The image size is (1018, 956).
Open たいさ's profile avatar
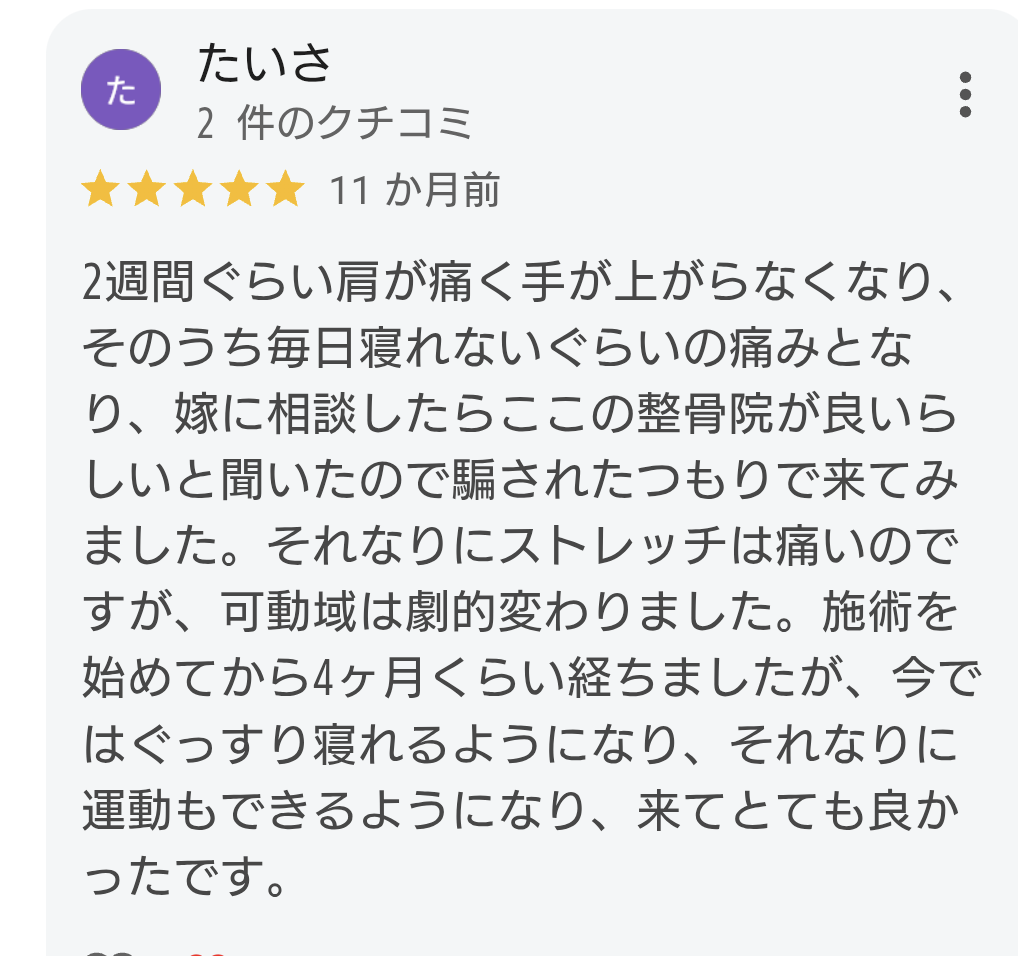coord(121,92)
